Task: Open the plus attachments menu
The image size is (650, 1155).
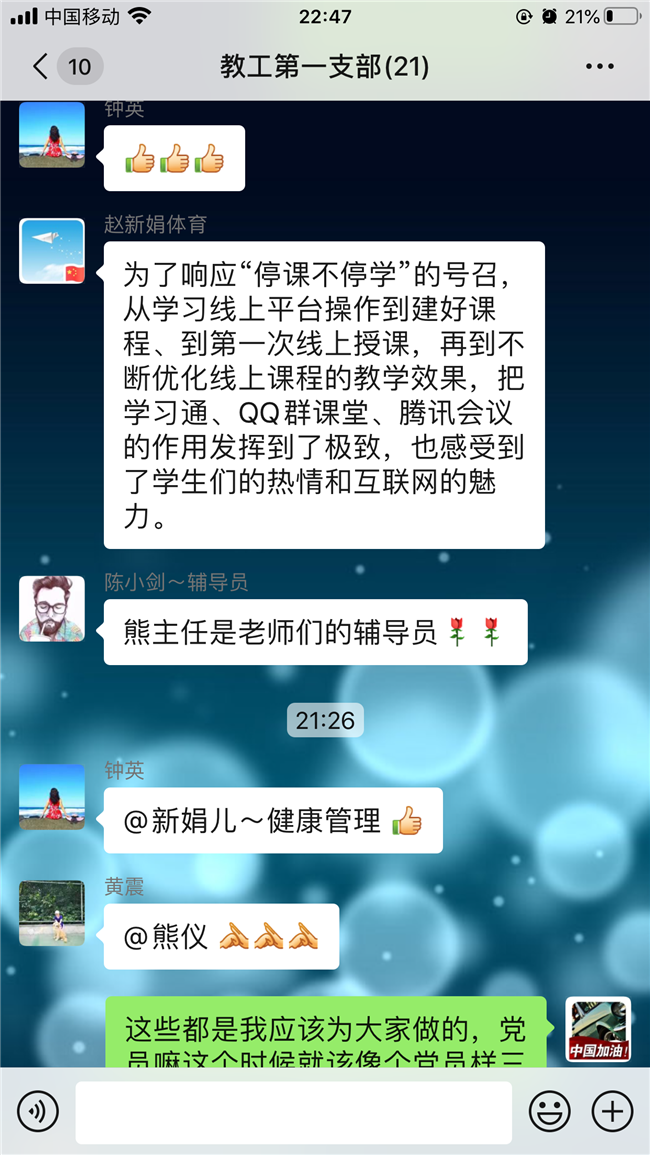Action: pyautogui.click(x=612, y=1111)
